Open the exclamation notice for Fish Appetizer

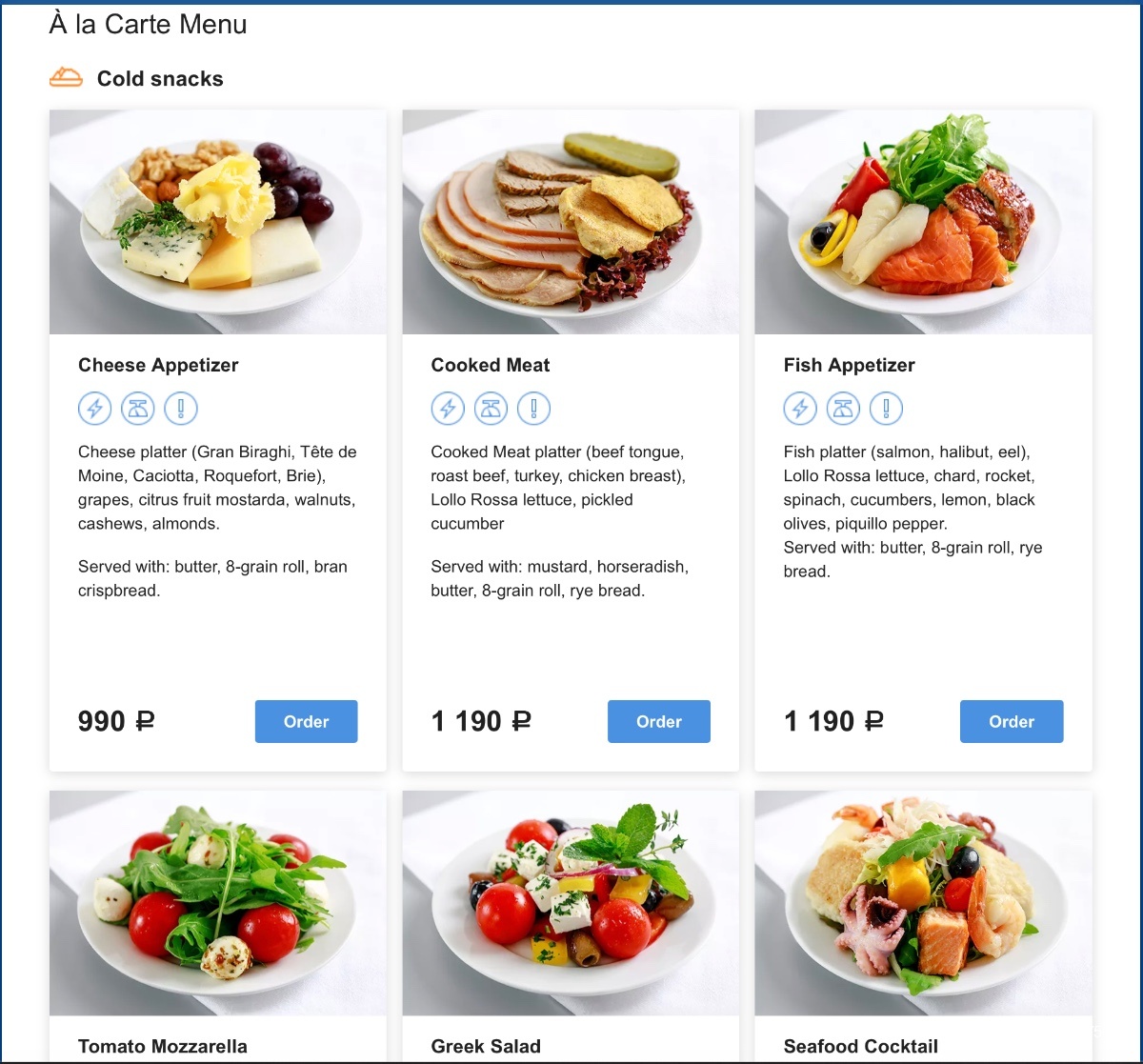click(886, 410)
